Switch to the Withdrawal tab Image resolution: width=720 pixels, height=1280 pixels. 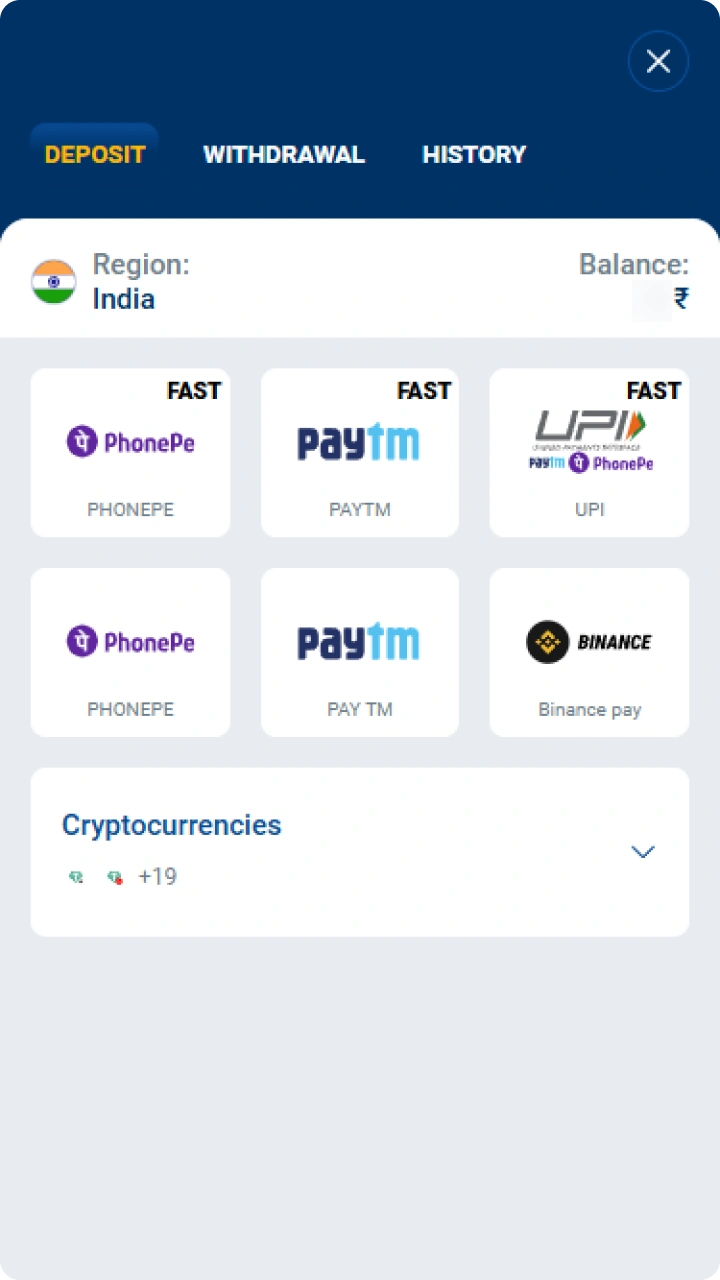pos(284,154)
